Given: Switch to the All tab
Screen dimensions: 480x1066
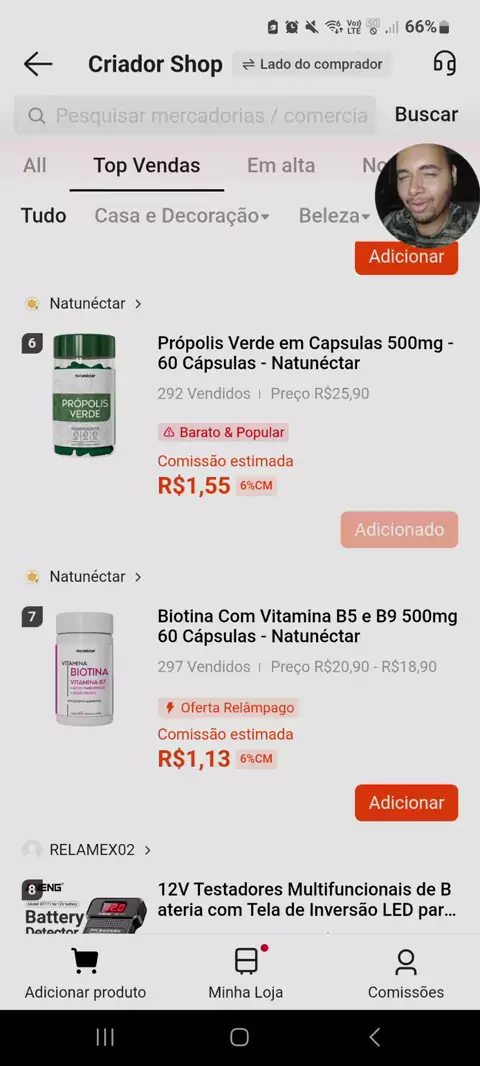Looking at the screenshot, I should 35,165.
